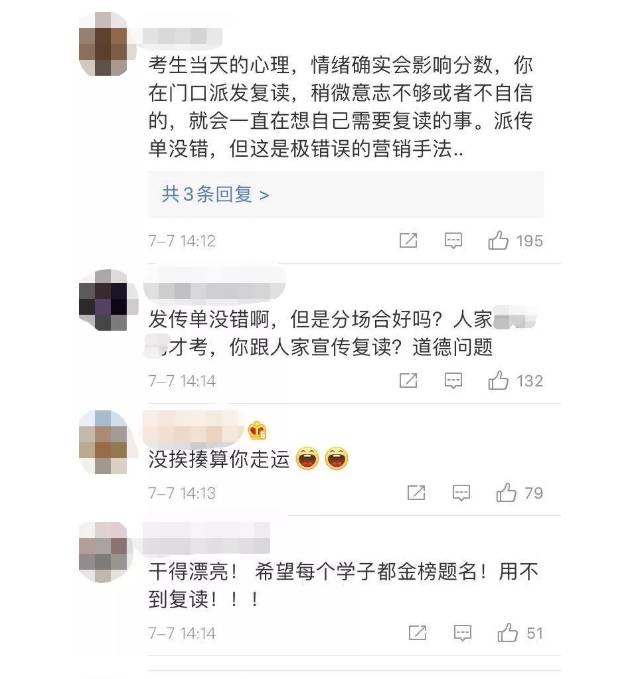Expand the 共3条回复 replies link

[215, 194]
